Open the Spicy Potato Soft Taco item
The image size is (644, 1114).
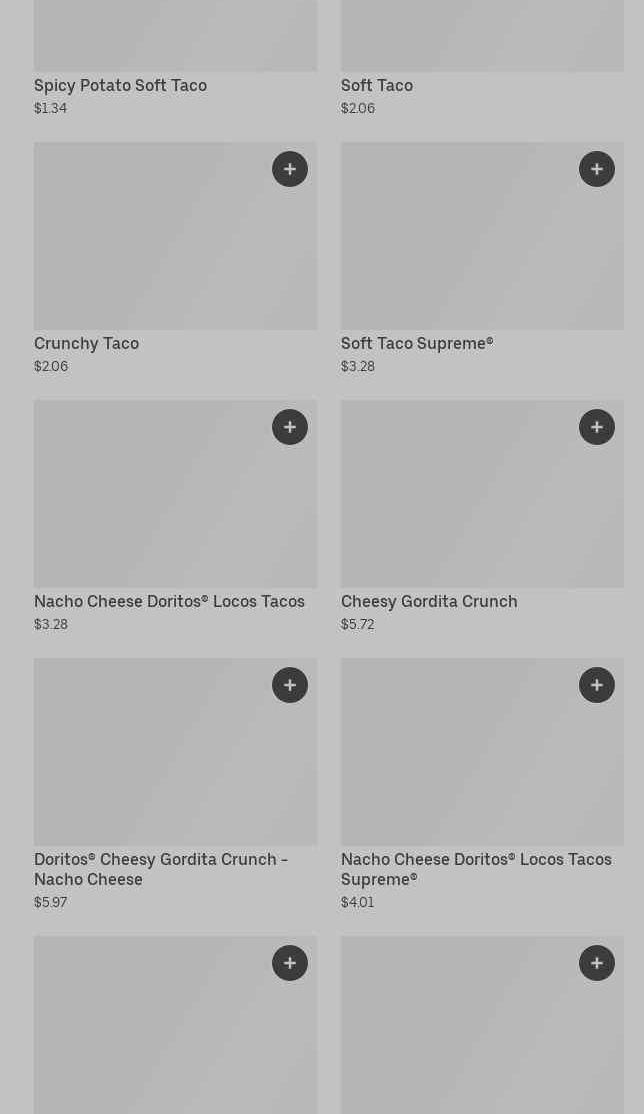[x=120, y=86]
